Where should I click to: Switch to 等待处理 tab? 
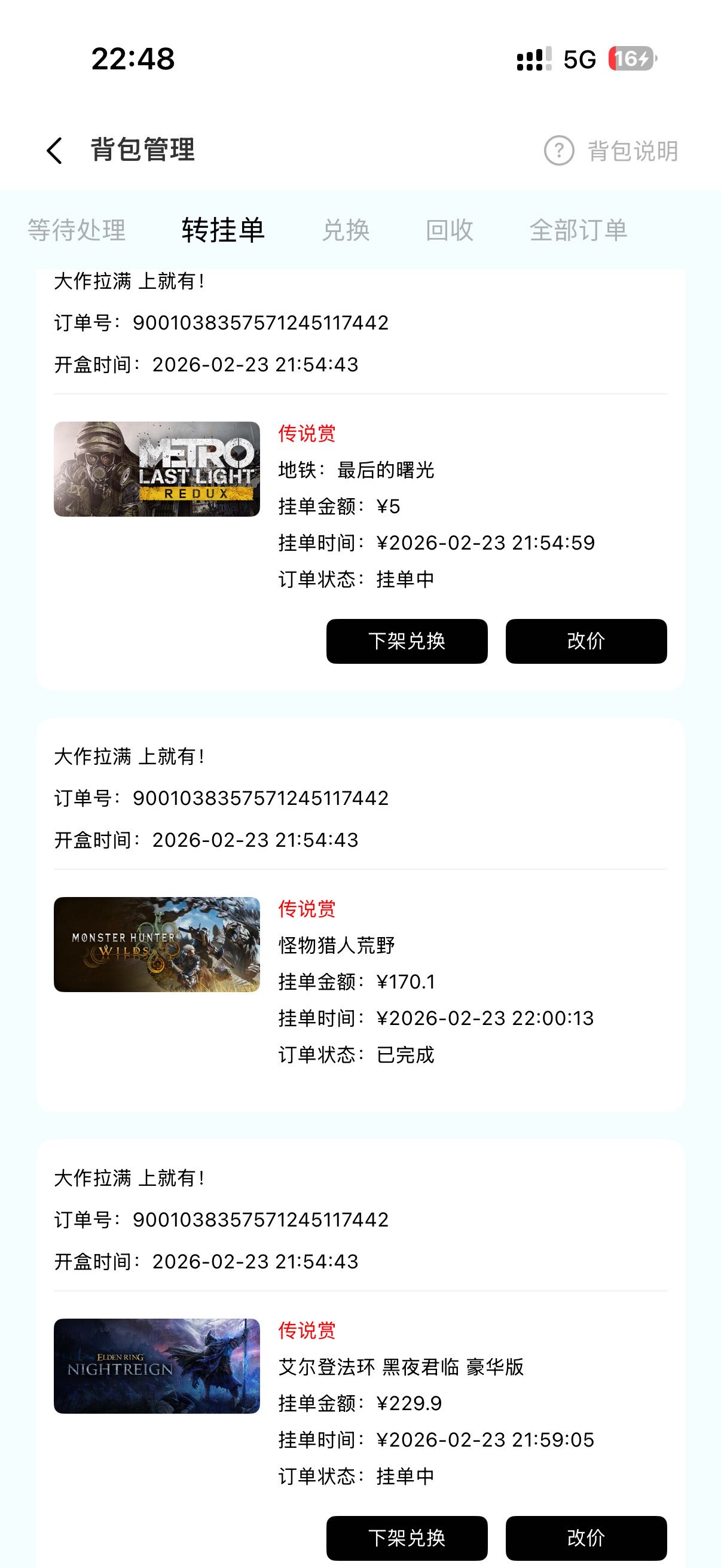coord(77,230)
